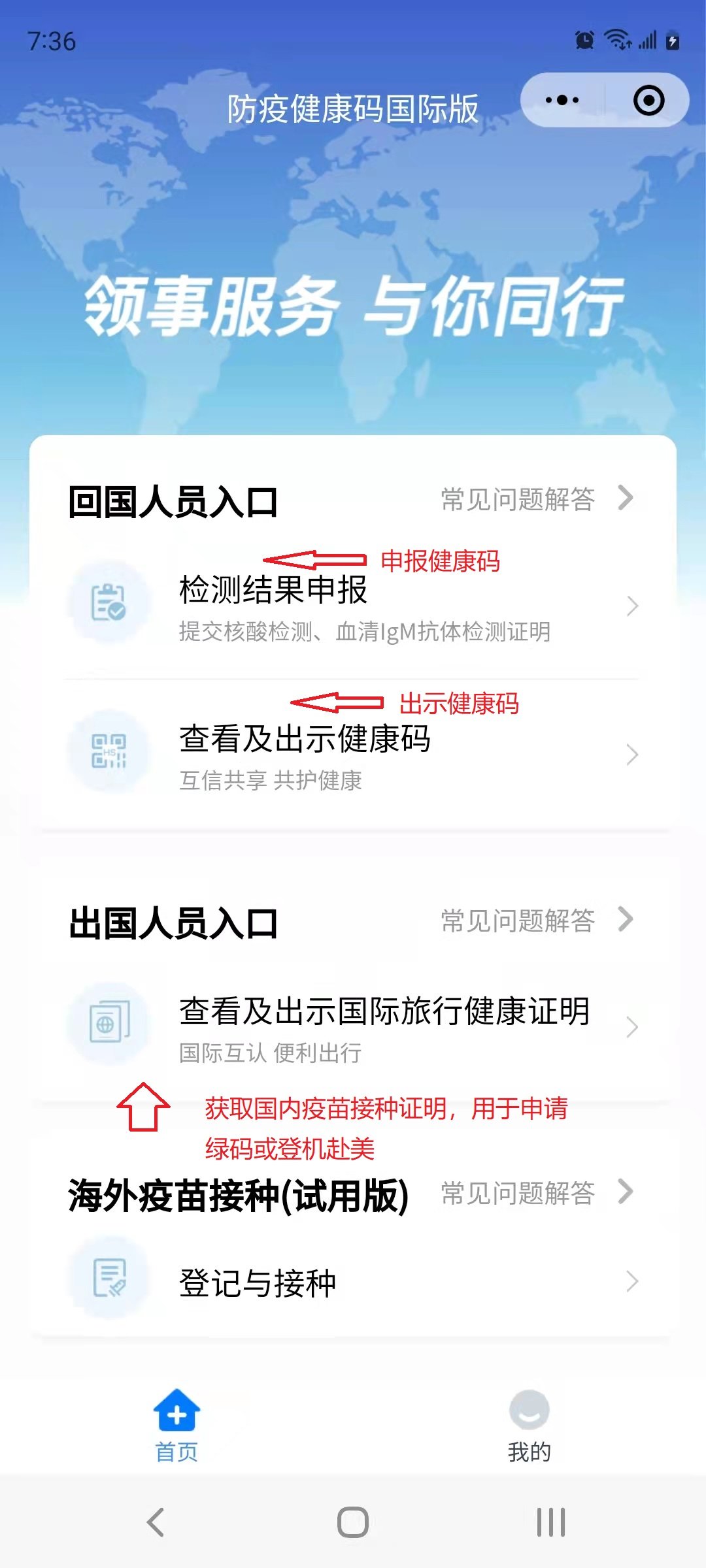Viewport: 706px width, 1568px height.
Task: Go back with system back button
Action: coord(156,1522)
